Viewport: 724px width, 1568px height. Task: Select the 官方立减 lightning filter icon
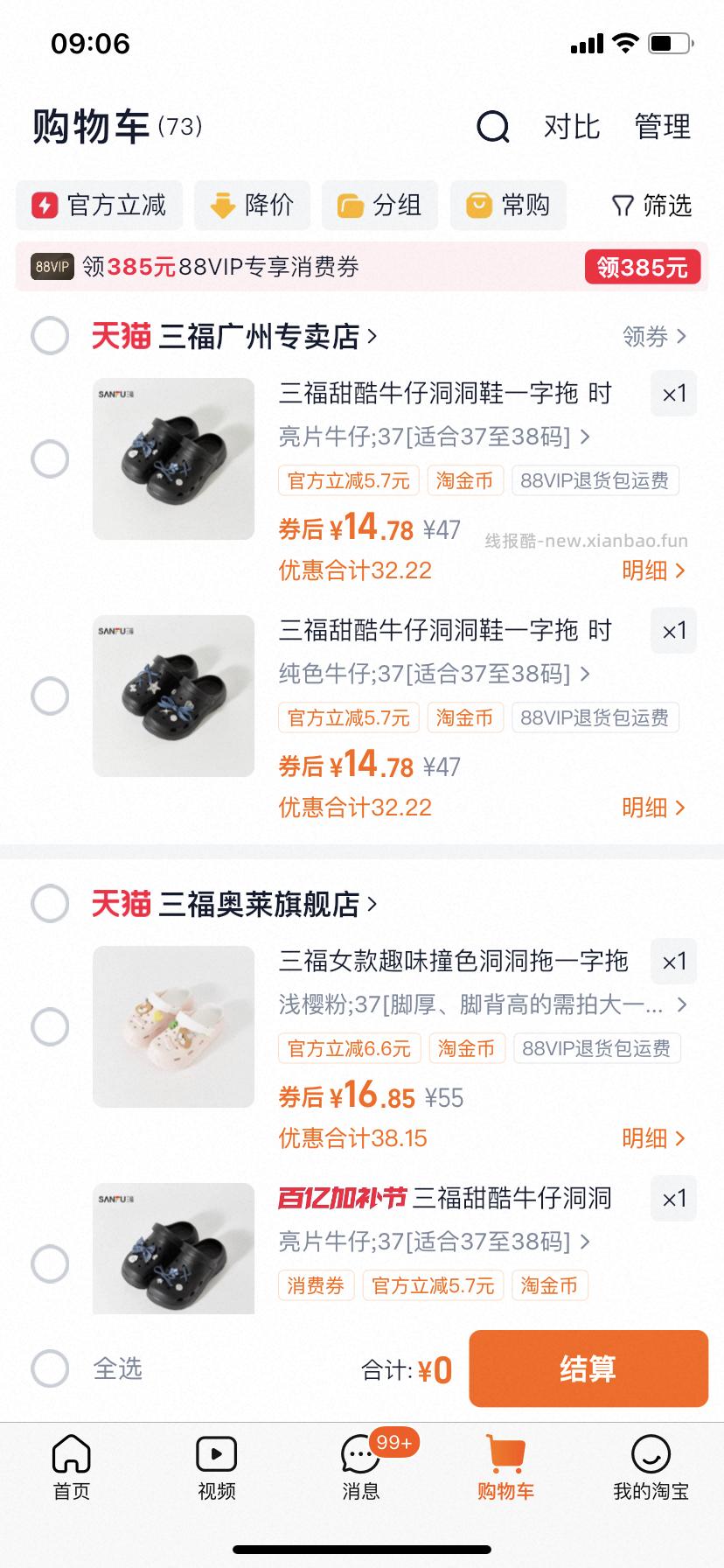point(44,205)
